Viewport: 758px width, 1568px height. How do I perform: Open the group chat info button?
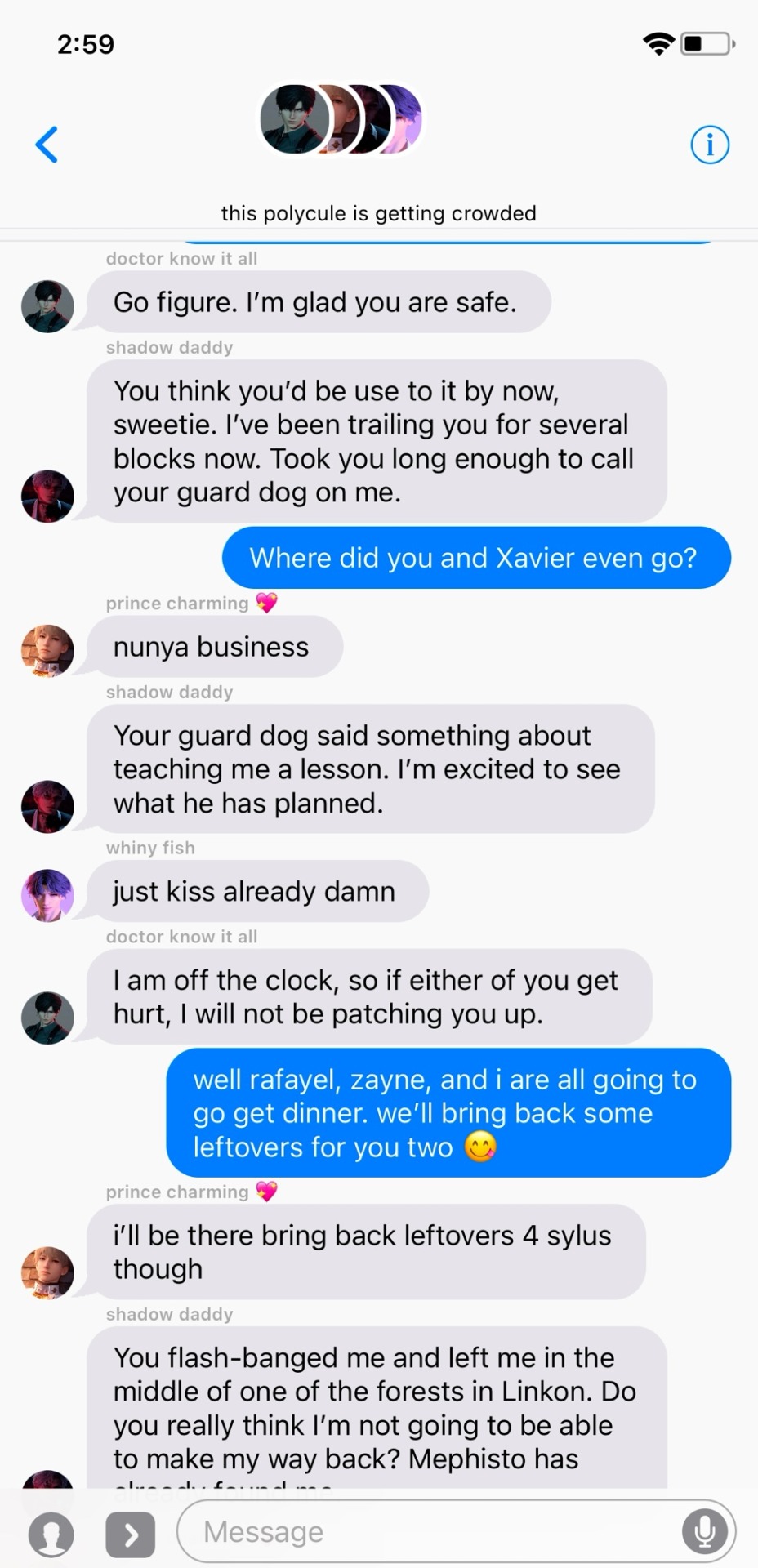coord(709,145)
